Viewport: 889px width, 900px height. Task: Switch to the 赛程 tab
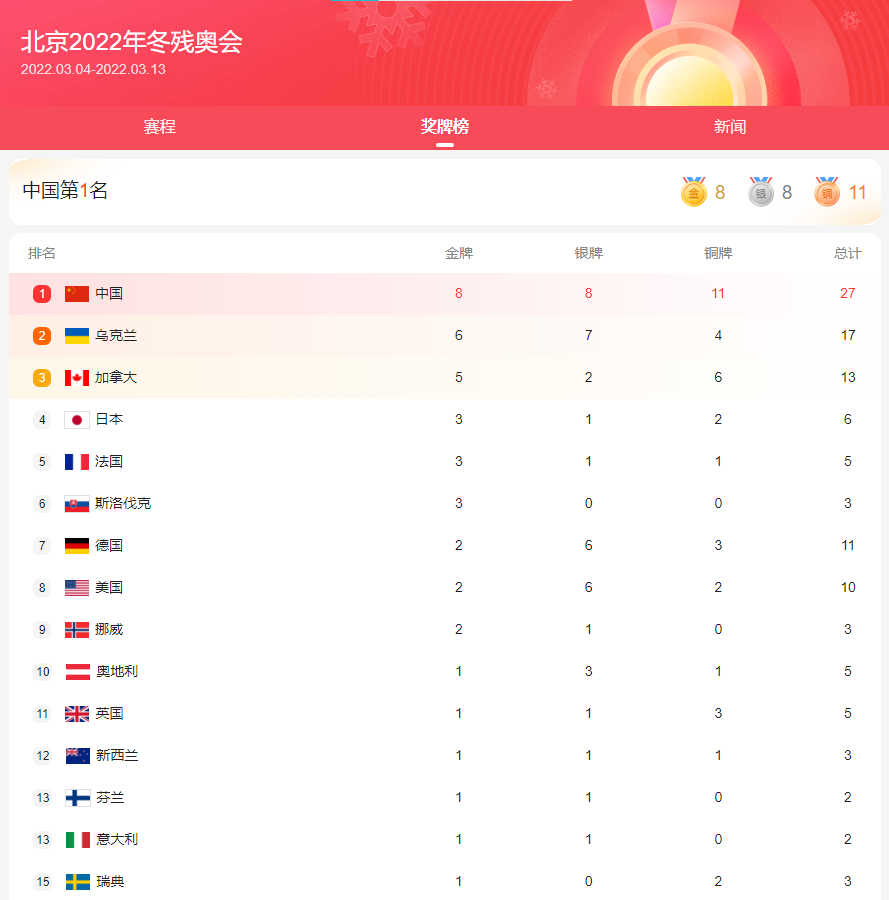pyautogui.click(x=159, y=127)
